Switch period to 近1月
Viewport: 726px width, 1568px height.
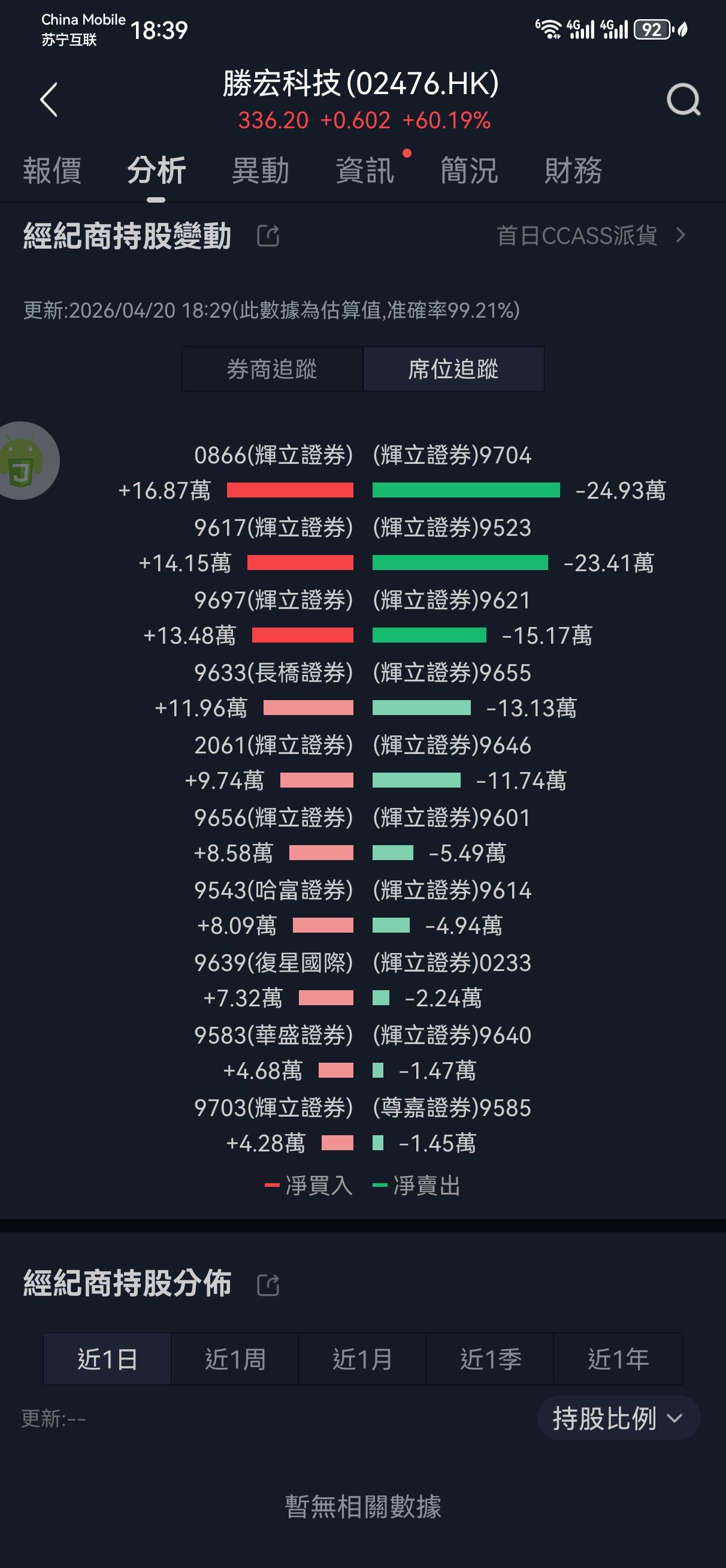point(362,1359)
